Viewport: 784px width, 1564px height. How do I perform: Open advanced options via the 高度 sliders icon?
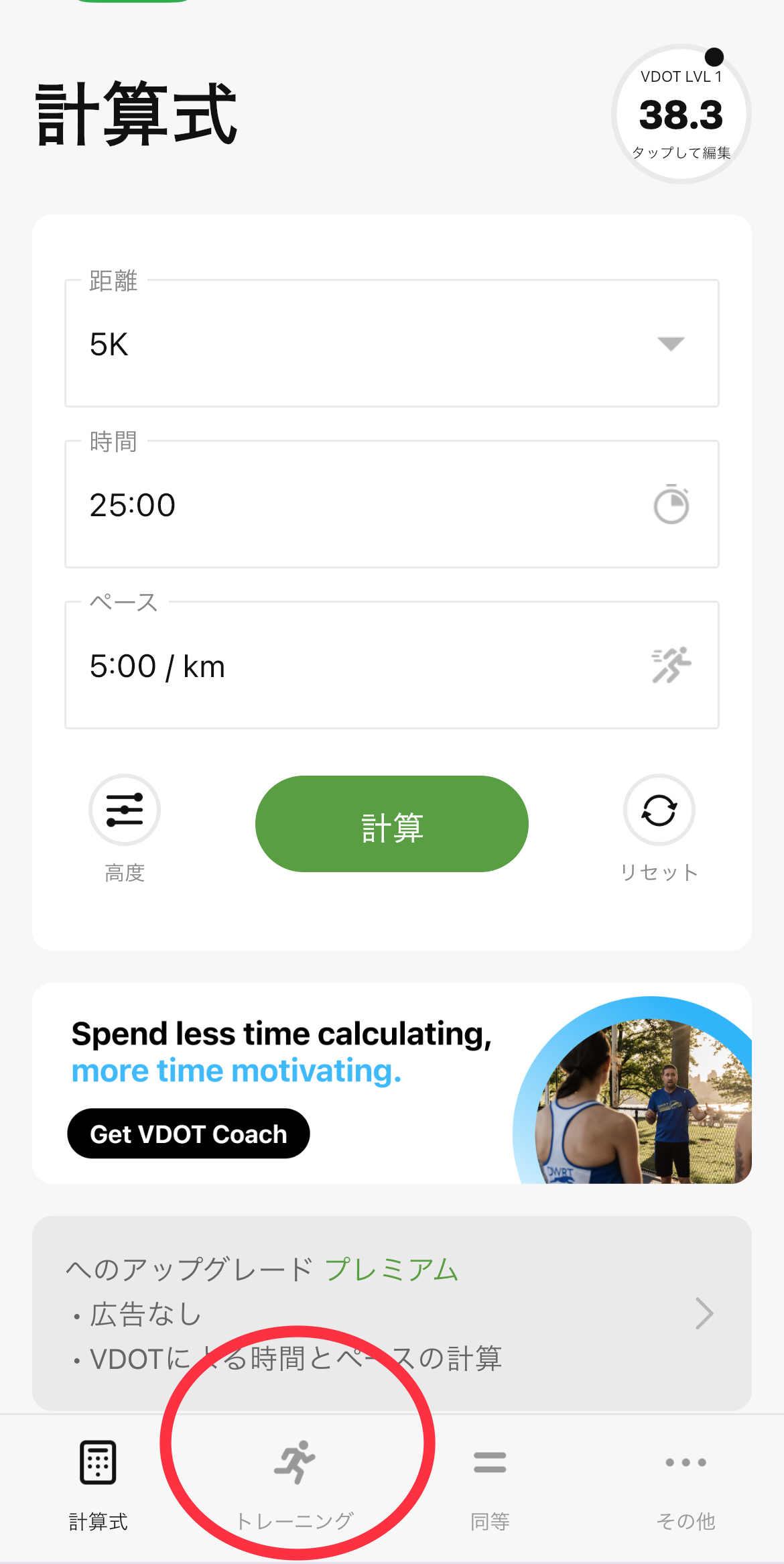click(x=124, y=810)
